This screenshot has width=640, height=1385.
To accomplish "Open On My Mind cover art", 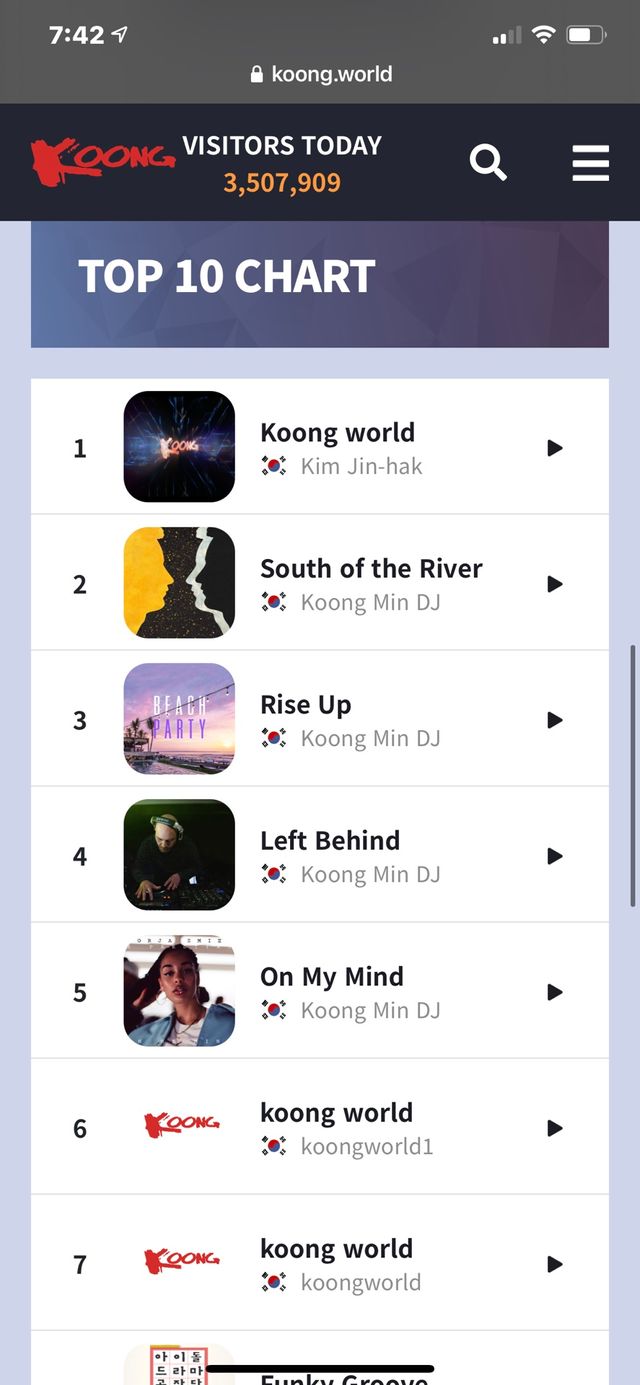I will pos(179,990).
